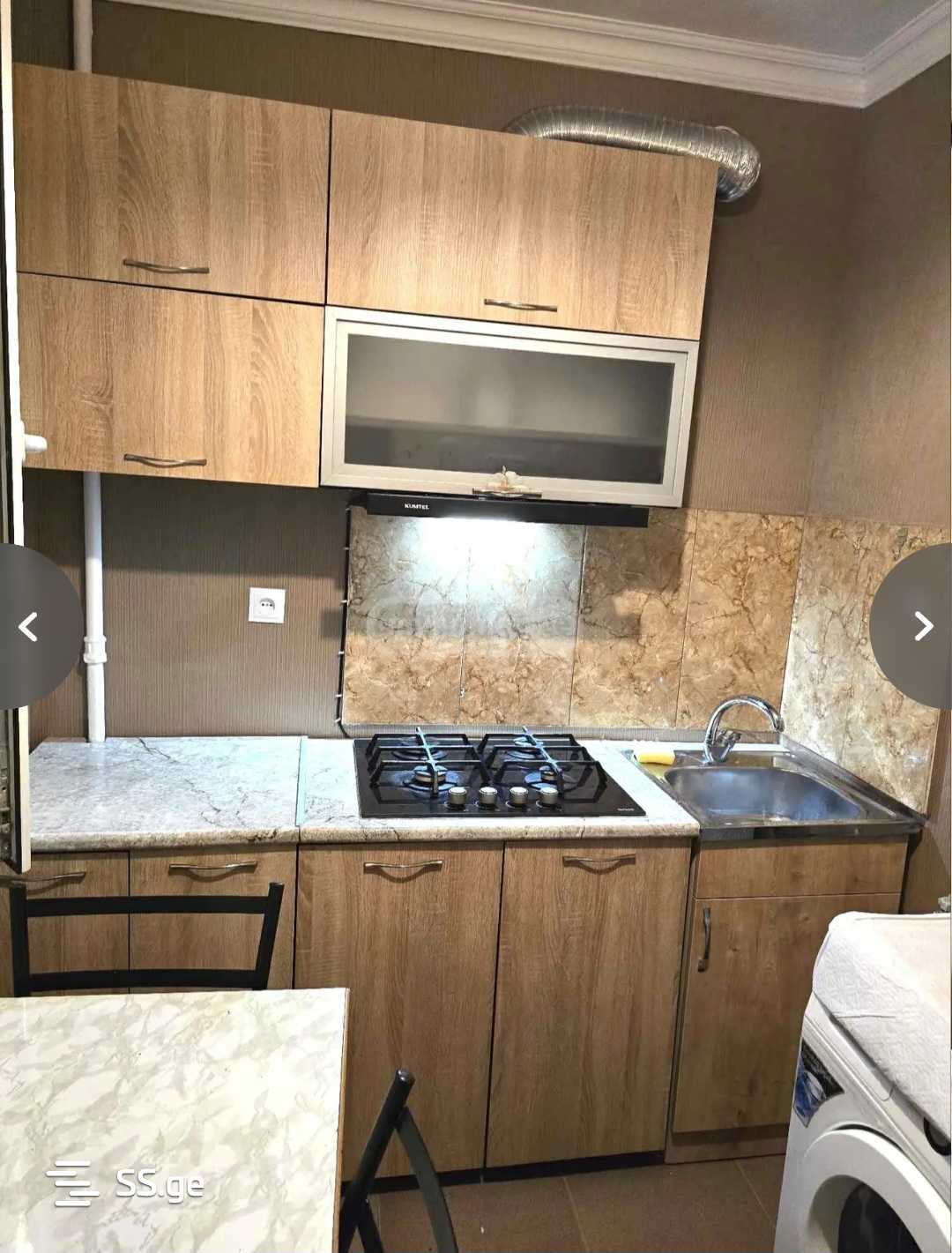The image size is (952, 1253).
Task: Go to the previous photo using left chevron
Action: coord(29,627)
